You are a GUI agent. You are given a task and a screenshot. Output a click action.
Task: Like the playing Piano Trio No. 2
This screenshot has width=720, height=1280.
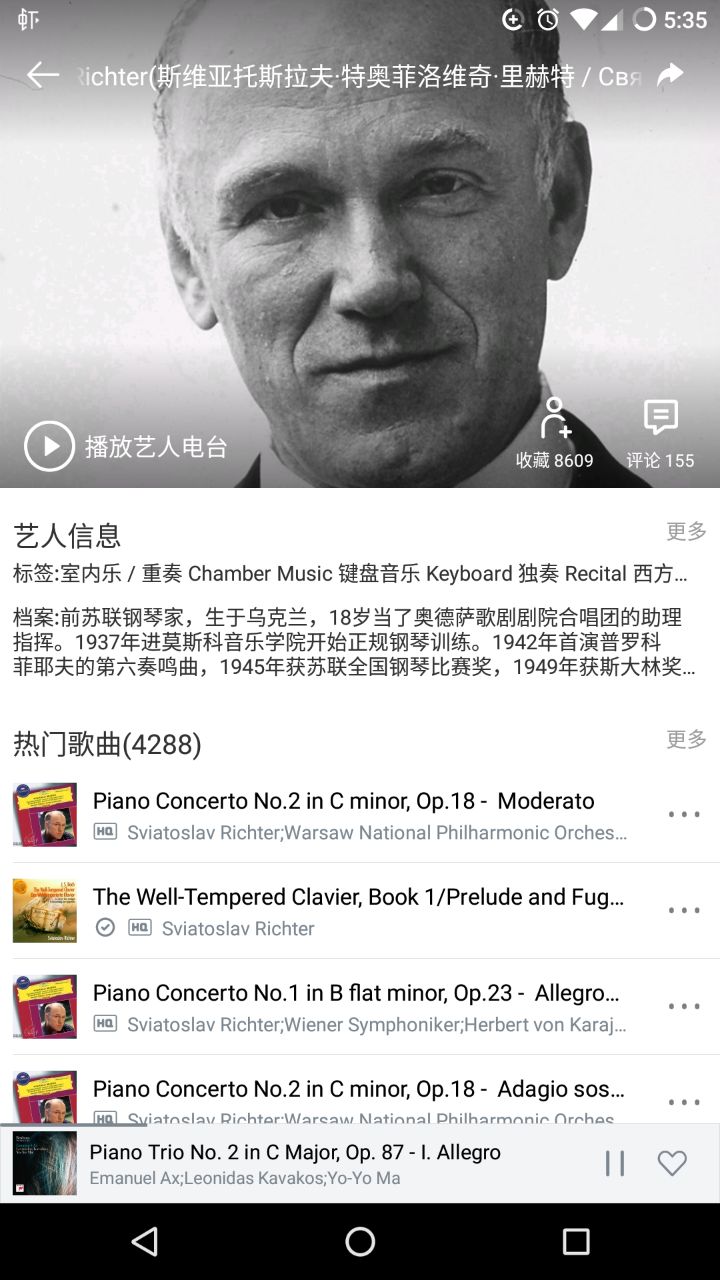[672, 1163]
